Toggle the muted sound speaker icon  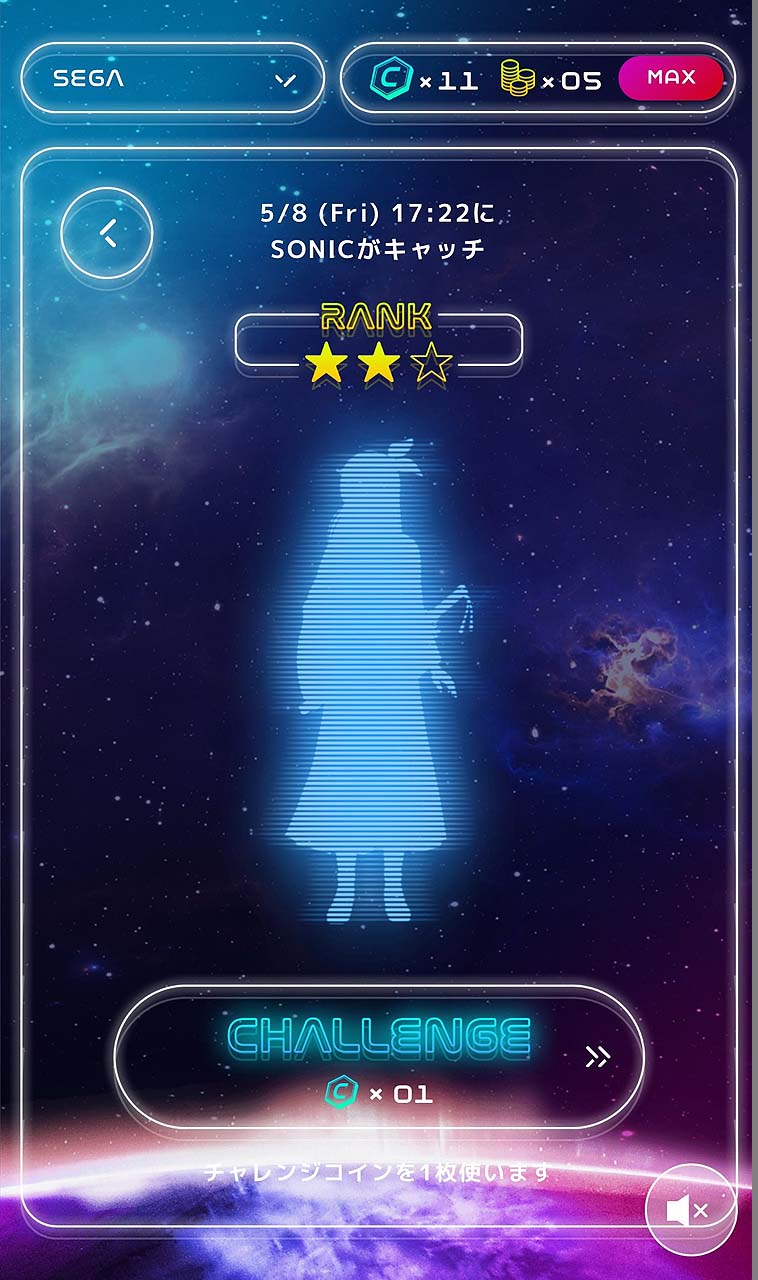[x=690, y=1210]
